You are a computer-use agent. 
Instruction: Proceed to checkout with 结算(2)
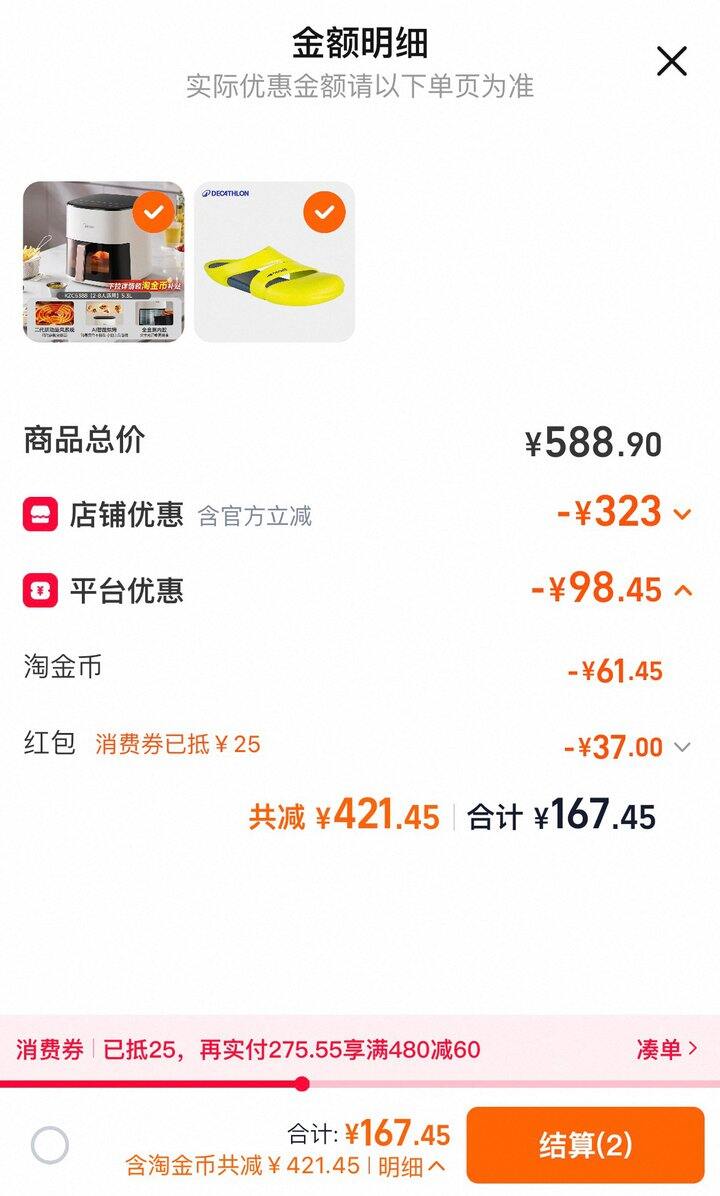585,1145
